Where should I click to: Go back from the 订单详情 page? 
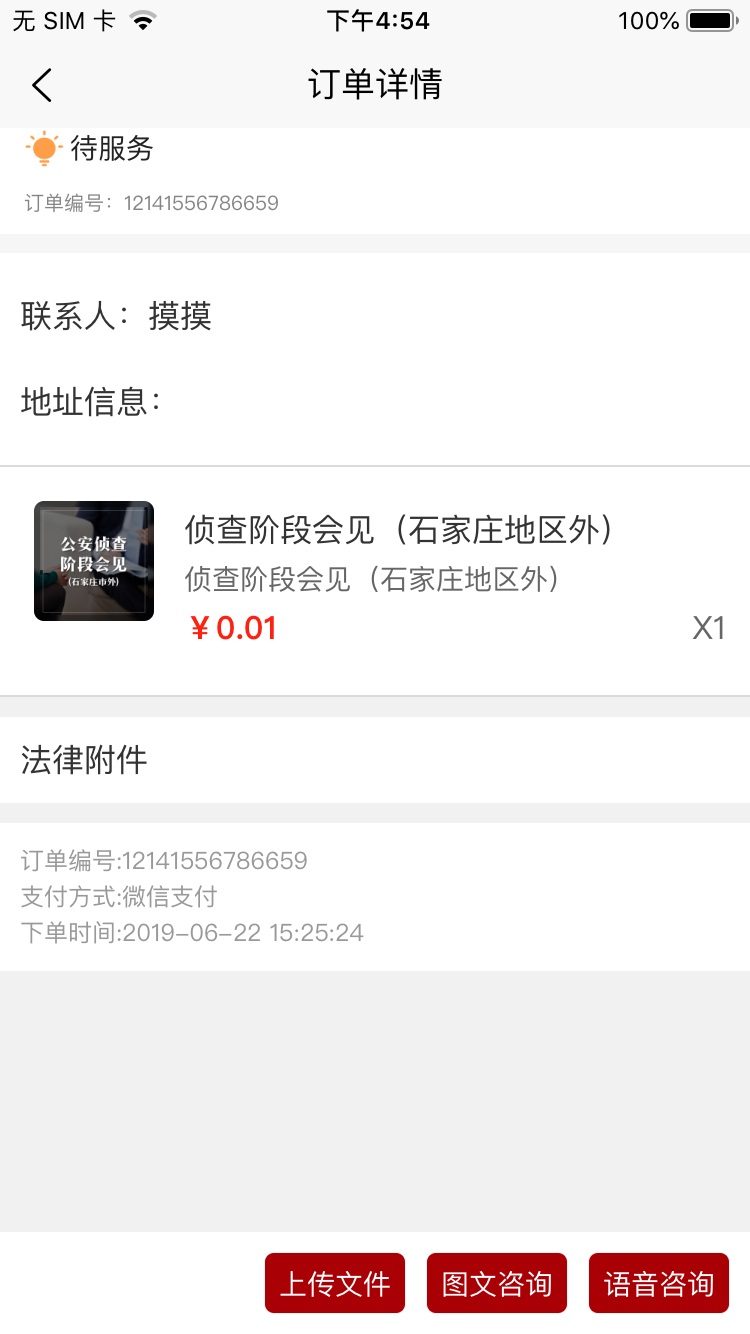pos(41,86)
